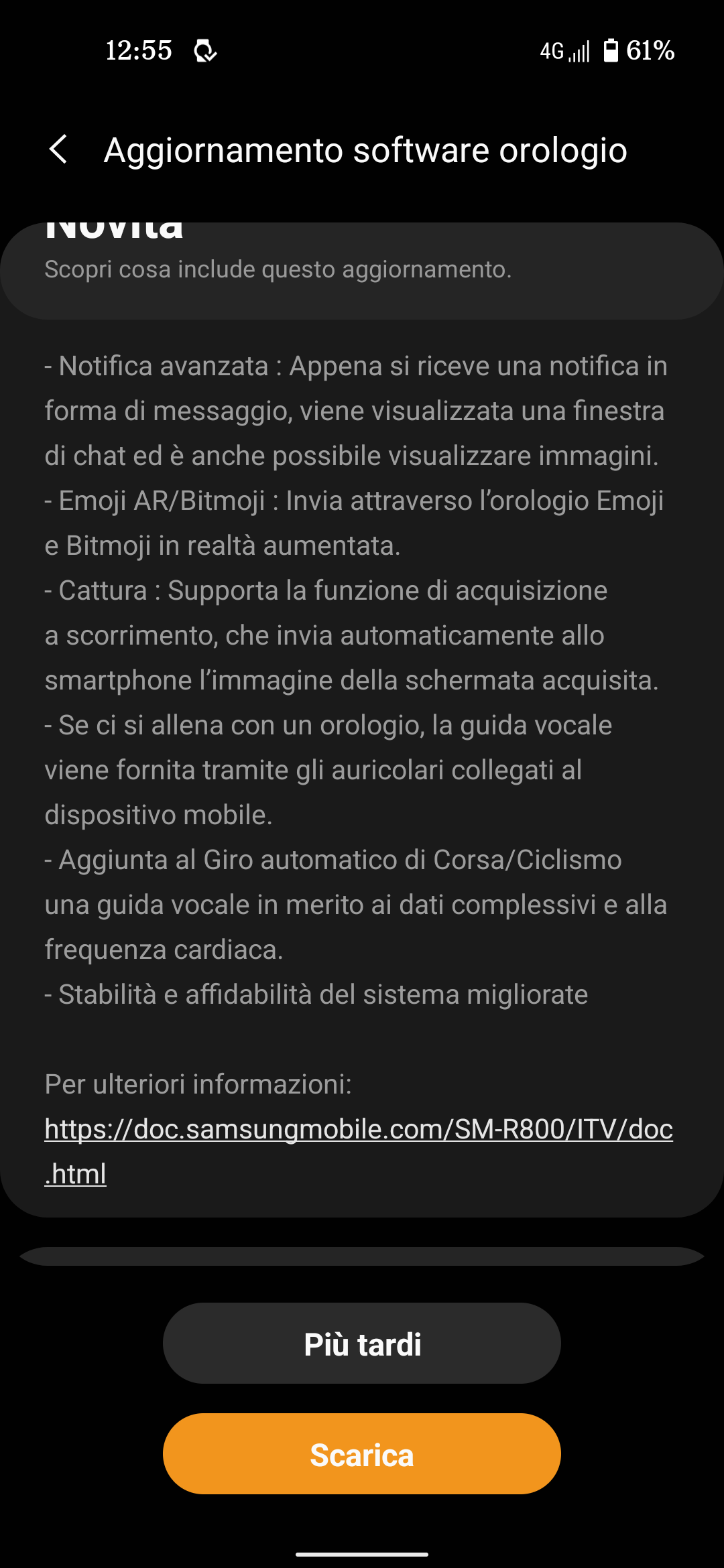Open the doc.samsungmobile.com info link
The image size is (724, 1568).
pyautogui.click(x=359, y=1151)
